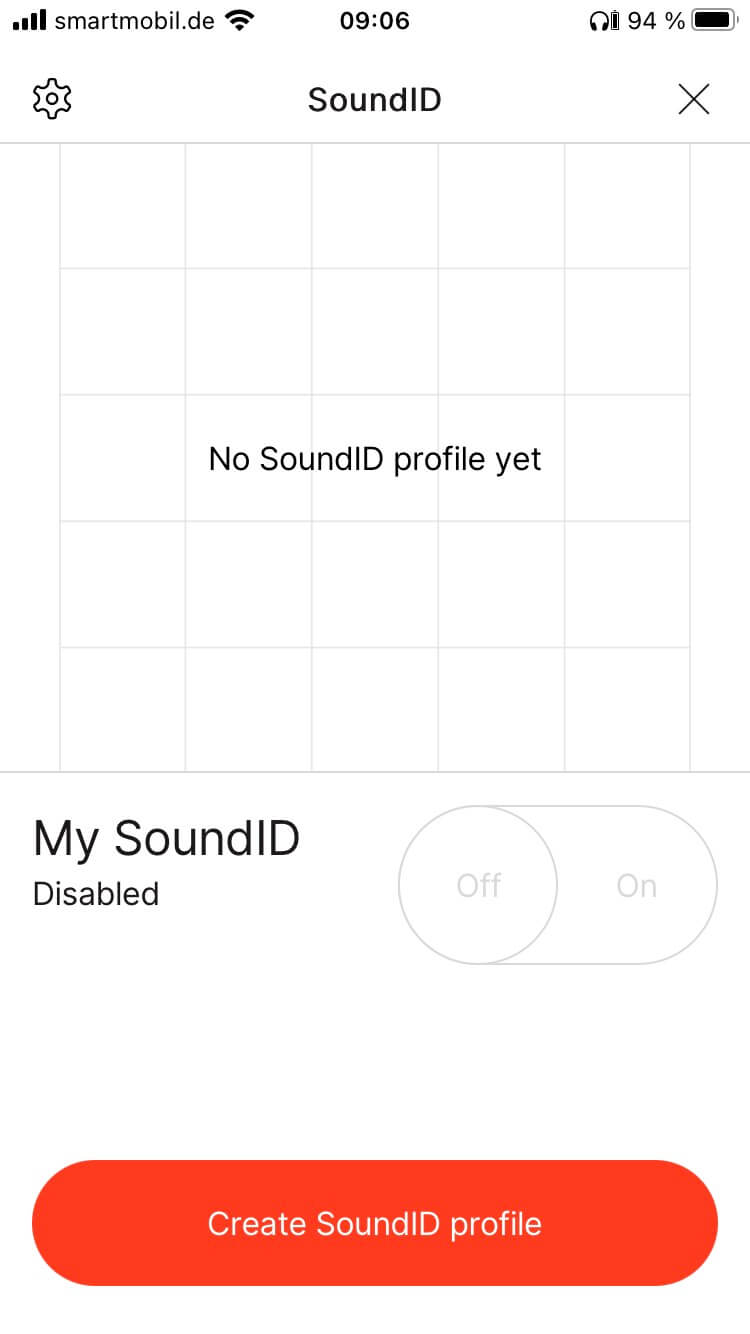Tap Create SoundID profile button
The image size is (750, 1334).
(375, 1223)
